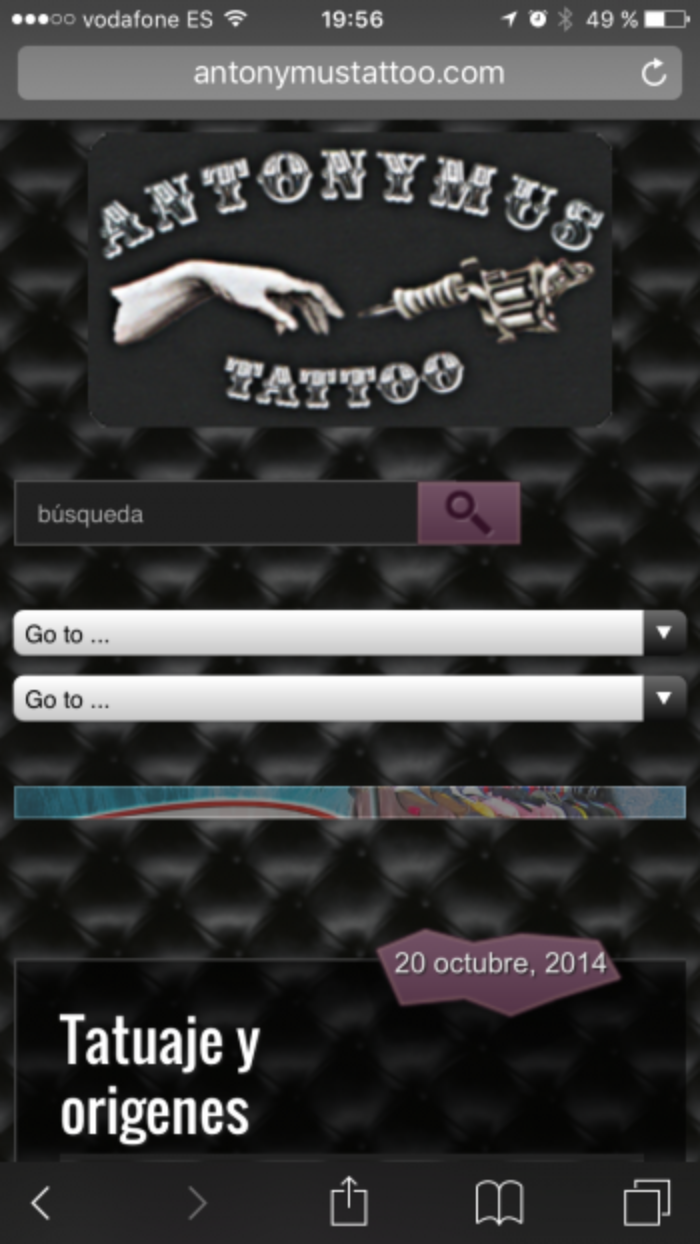Tap the magnifying glass search button

pos(468,513)
